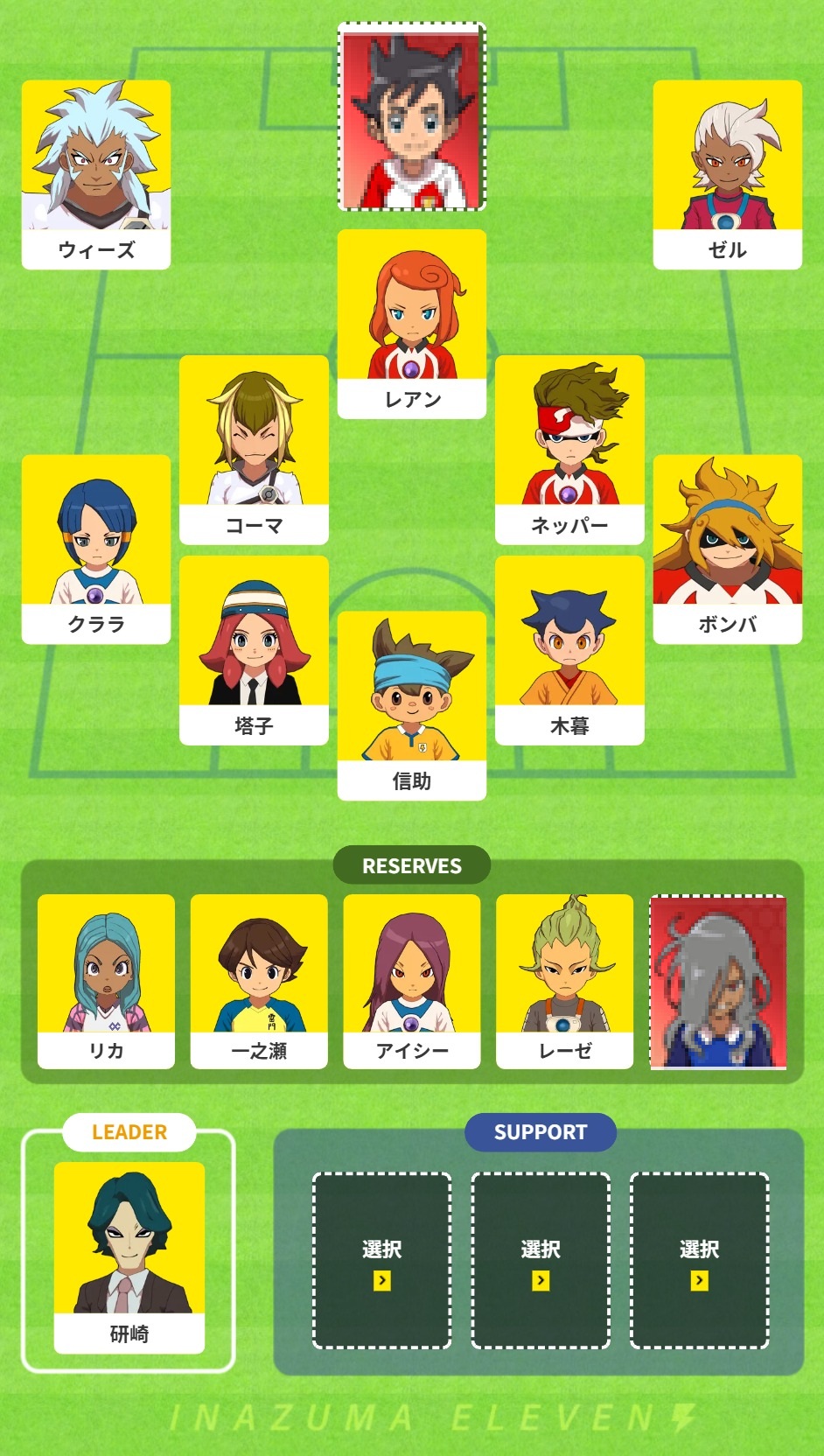Select the 塔子 player card

[254, 650]
